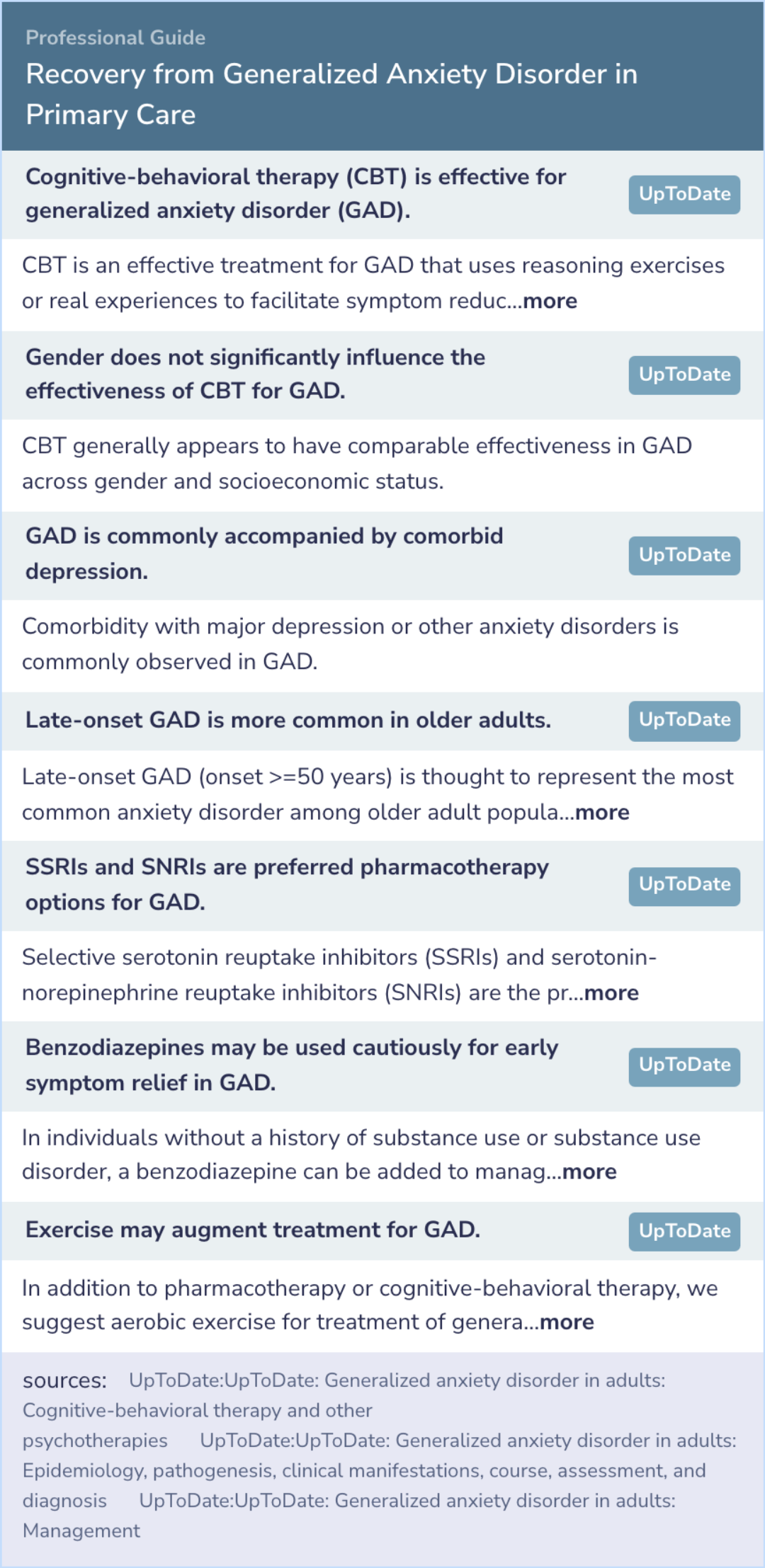The height and width of the screenshot is (1568, 765).
Task: Expand 'more' on the late-onset GAD text
Action: [x=601, y=812]
